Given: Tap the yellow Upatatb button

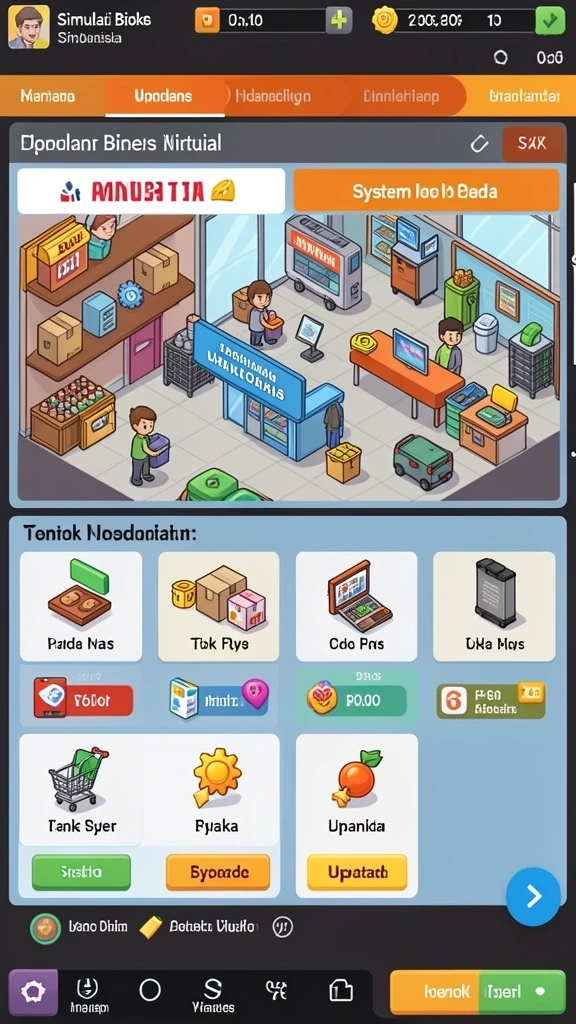Looking at the screenshot, I should pos(357,872).
